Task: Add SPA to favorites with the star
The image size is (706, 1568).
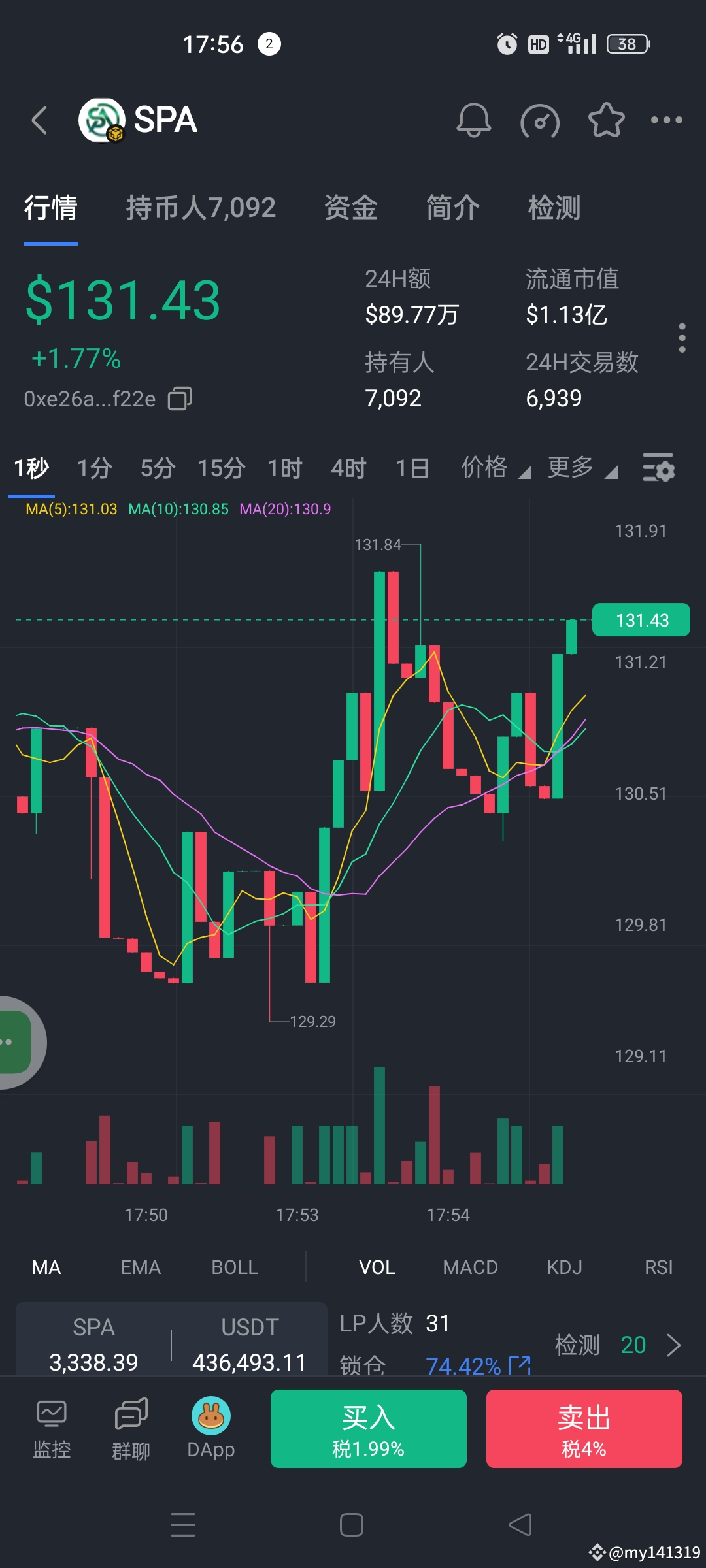Action: [606, 120]
